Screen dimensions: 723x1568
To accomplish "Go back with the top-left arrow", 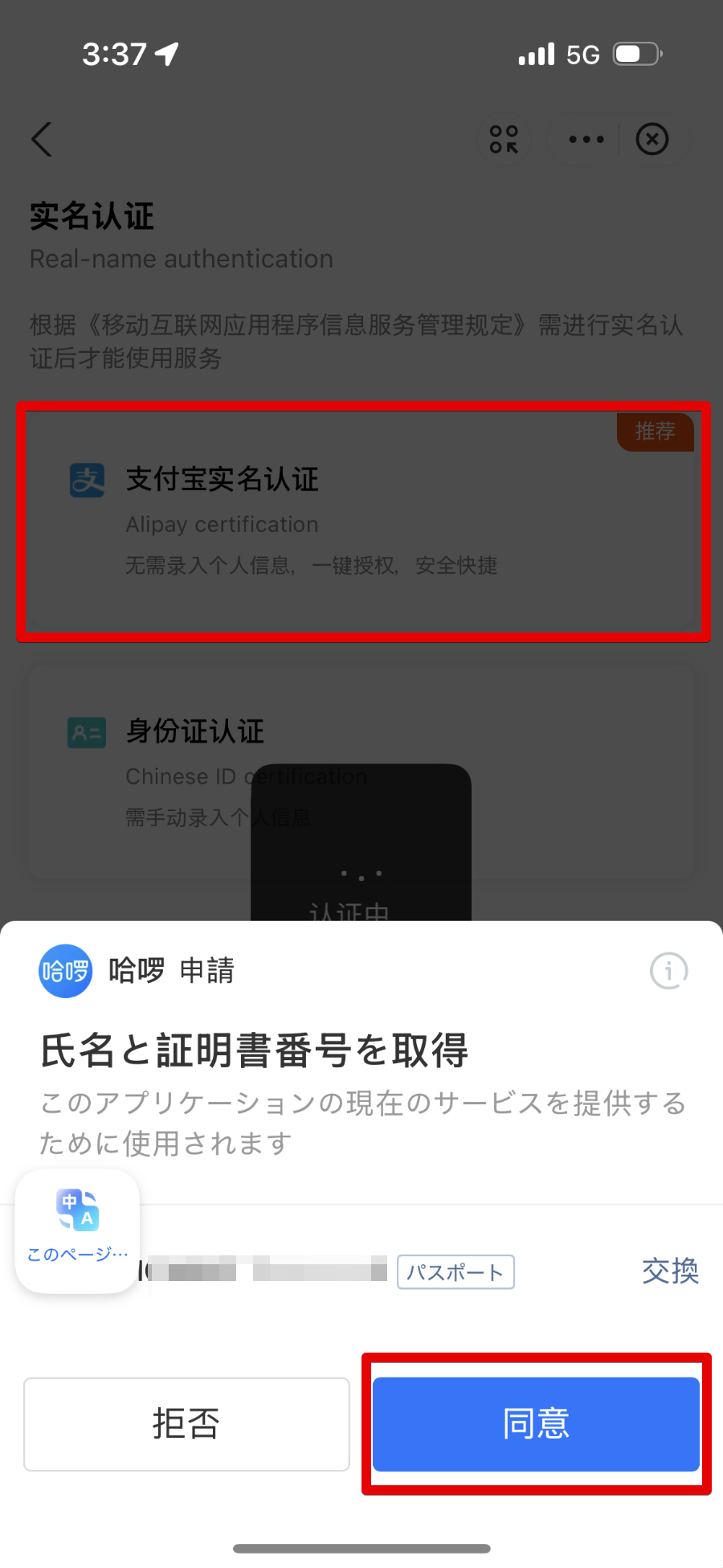I will (42, 140).
